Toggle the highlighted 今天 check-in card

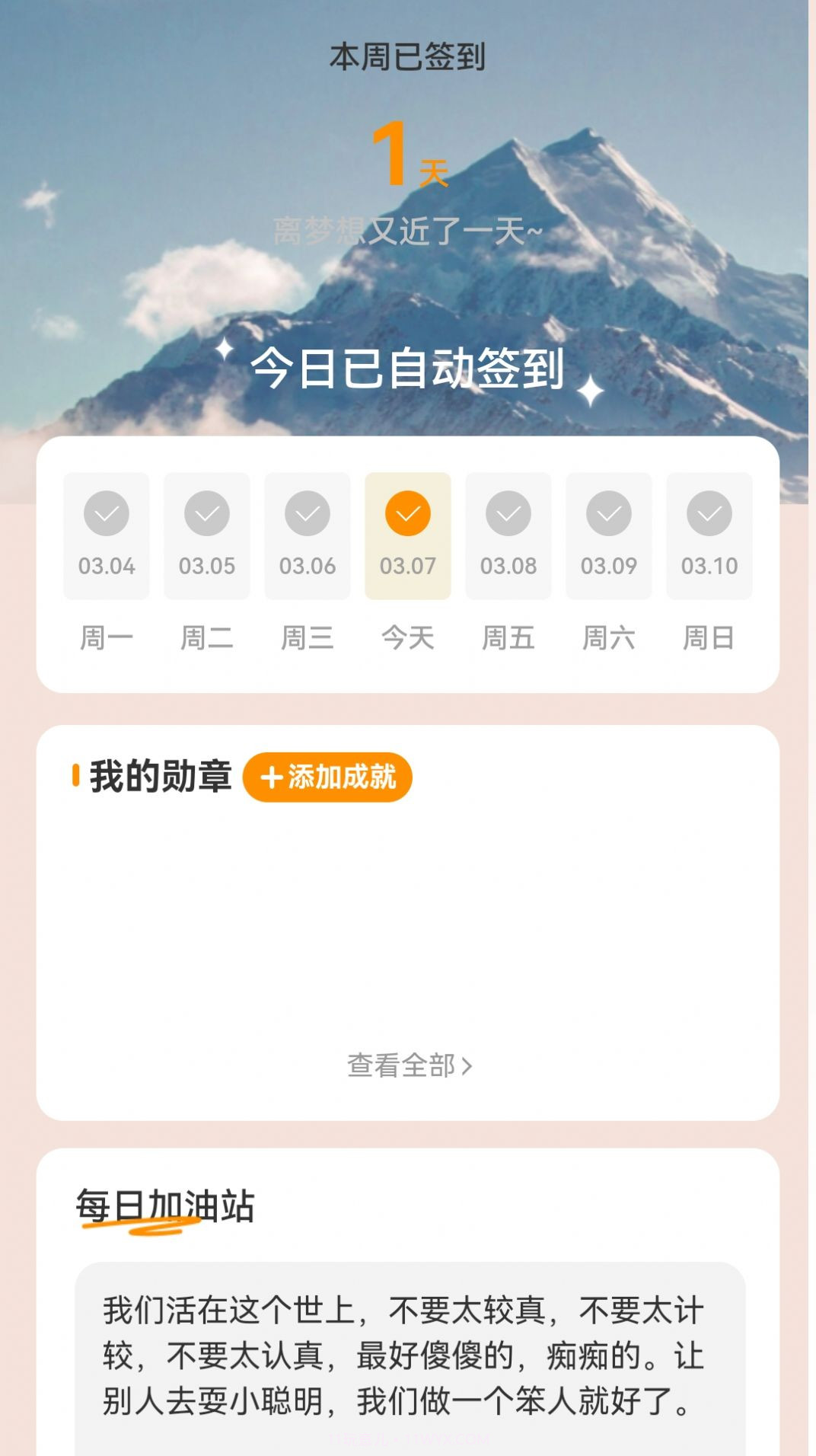coord(408,535)
